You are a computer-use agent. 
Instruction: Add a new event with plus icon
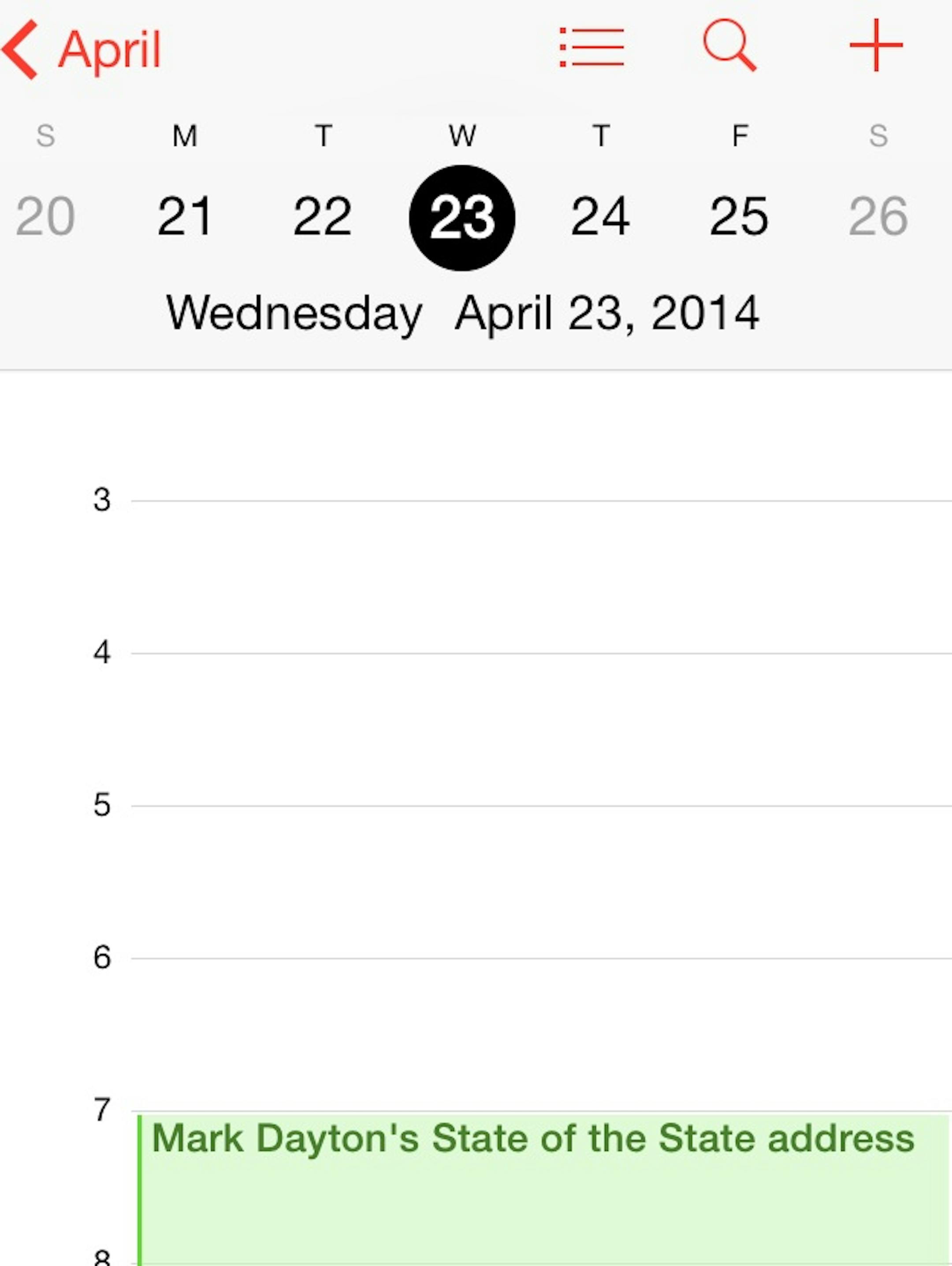876,46
